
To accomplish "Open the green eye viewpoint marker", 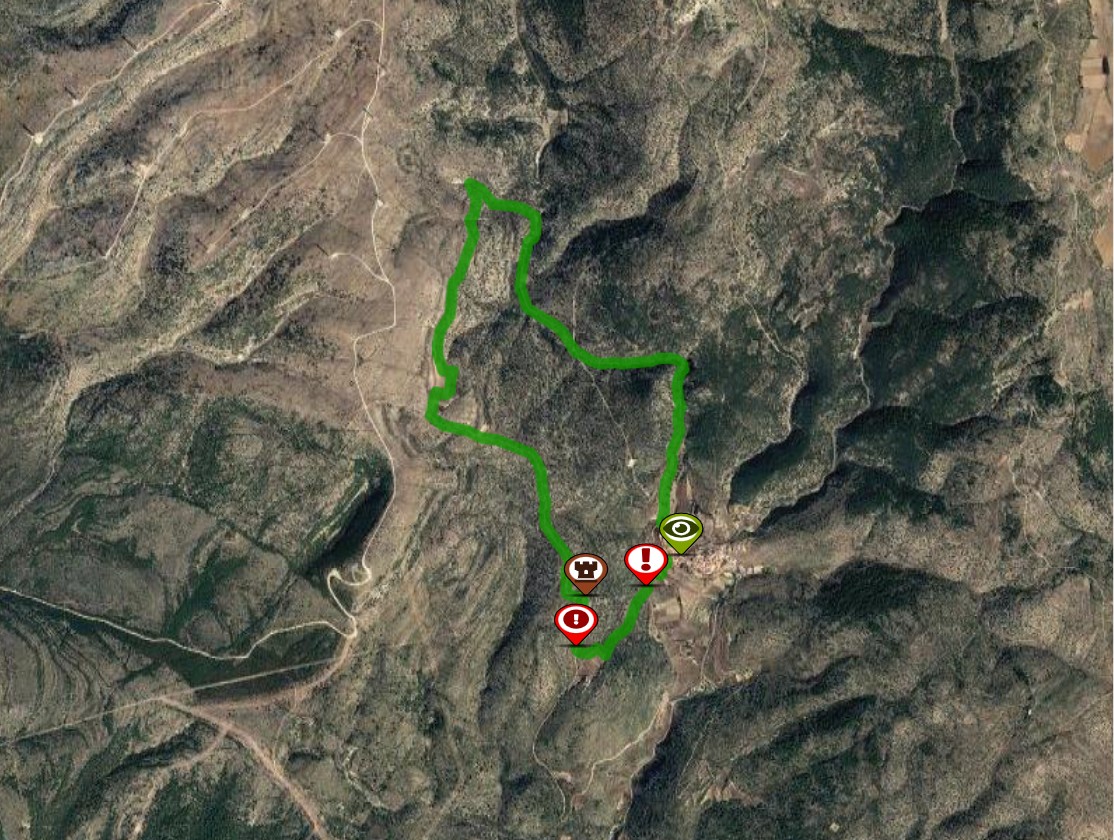I will click(x=681, y=531).
